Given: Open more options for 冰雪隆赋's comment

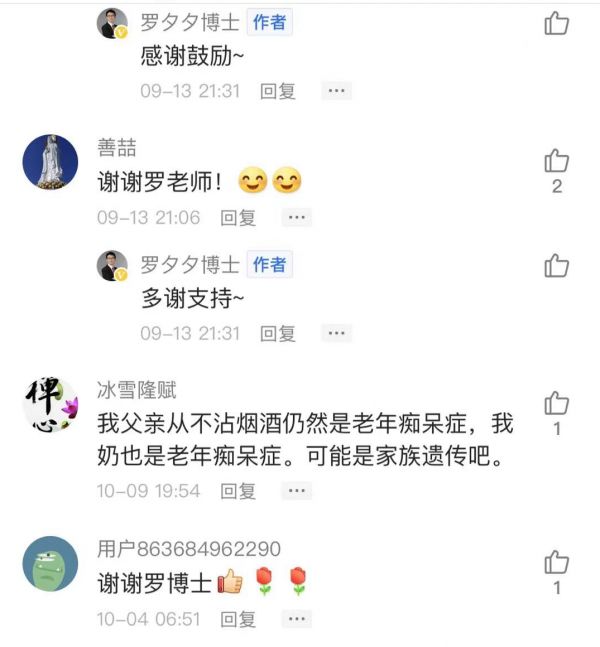Looking at the screenshot, I should coord(296,491).
